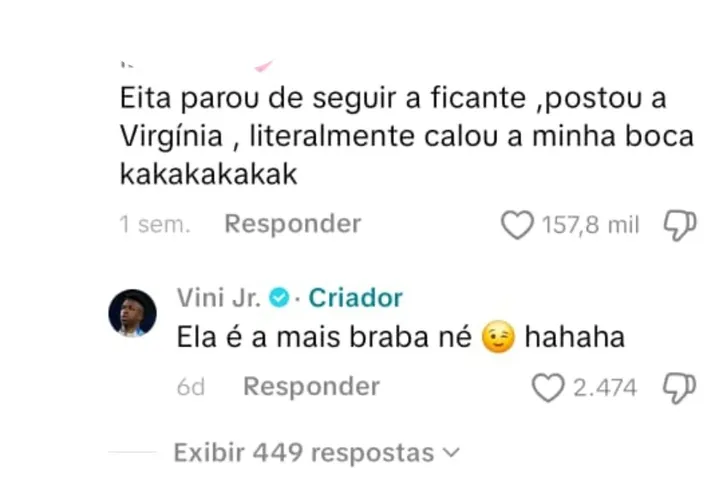Dislike the comment about Virgínia

pyautogui.click(x=679, y=226)
